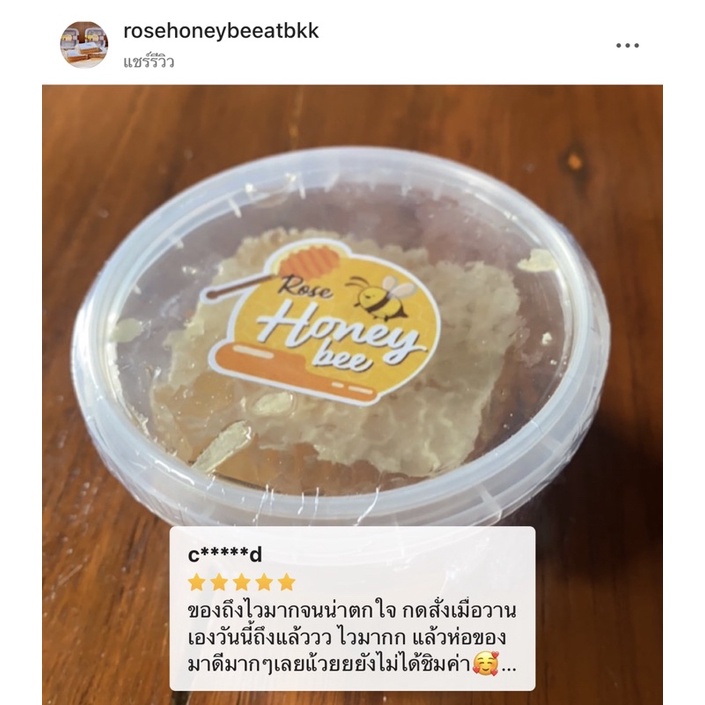Tap the rosehoneybeeatbkk username

point(221,31)
